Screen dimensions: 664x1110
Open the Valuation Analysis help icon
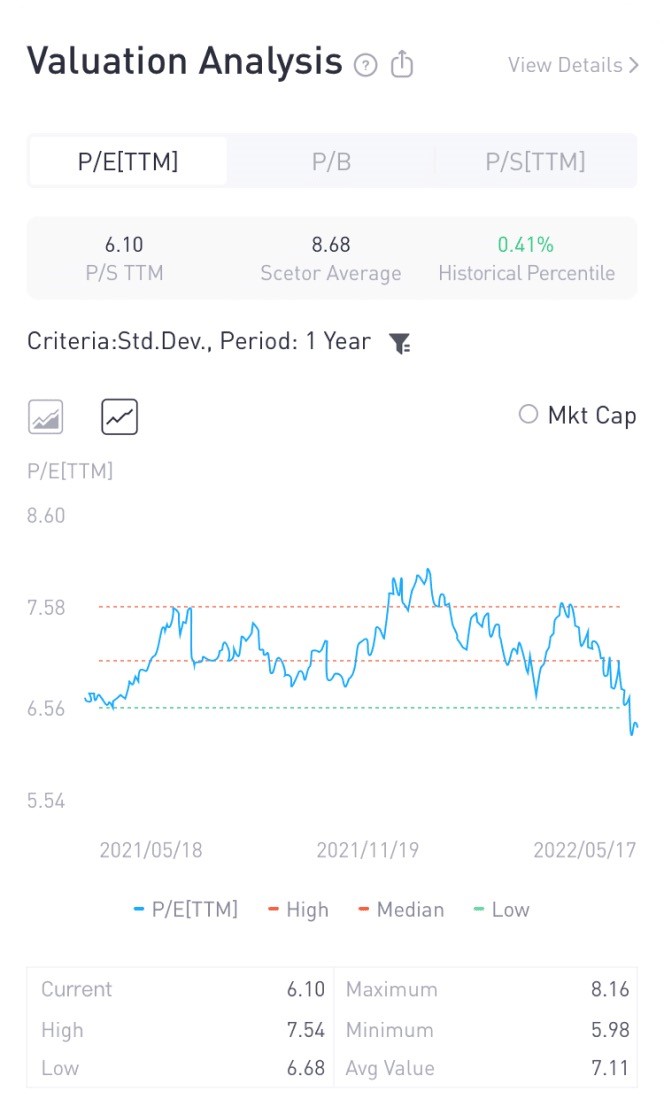click(x=366, y=66)
